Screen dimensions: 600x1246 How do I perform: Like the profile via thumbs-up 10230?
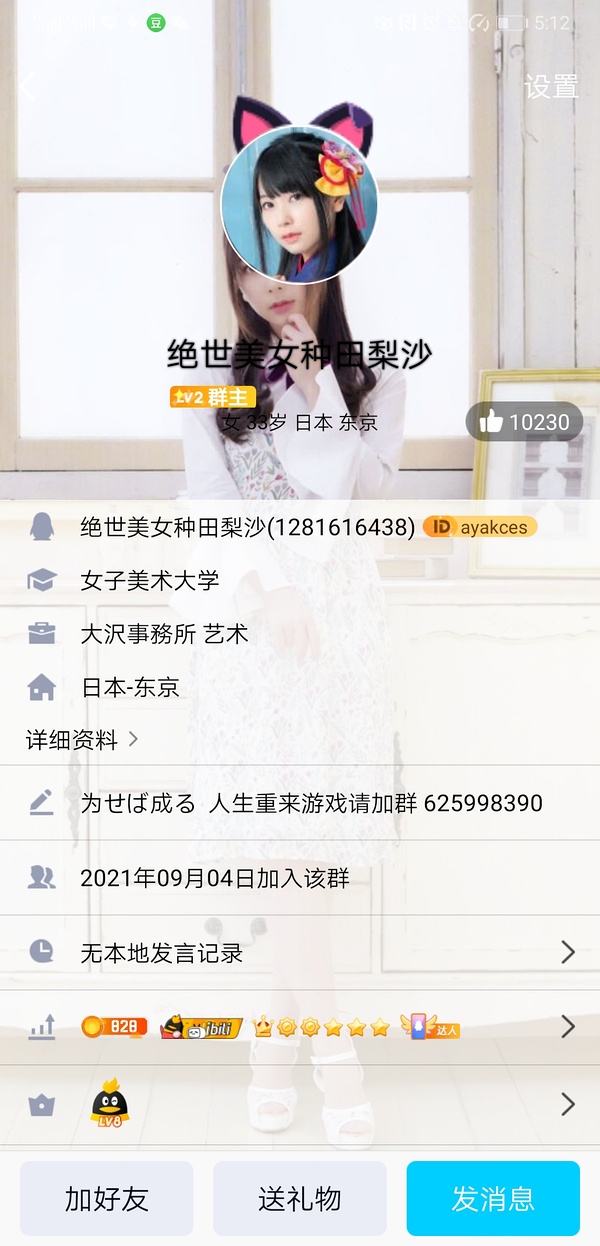525,421
